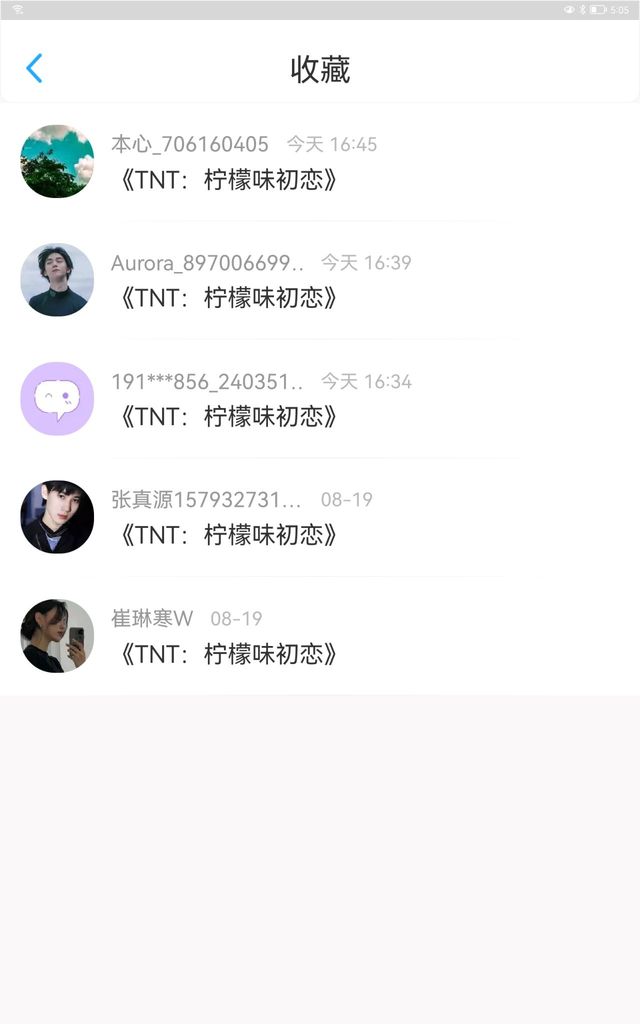Open the favorite from 崔琳寒W

tap(229, 654)
